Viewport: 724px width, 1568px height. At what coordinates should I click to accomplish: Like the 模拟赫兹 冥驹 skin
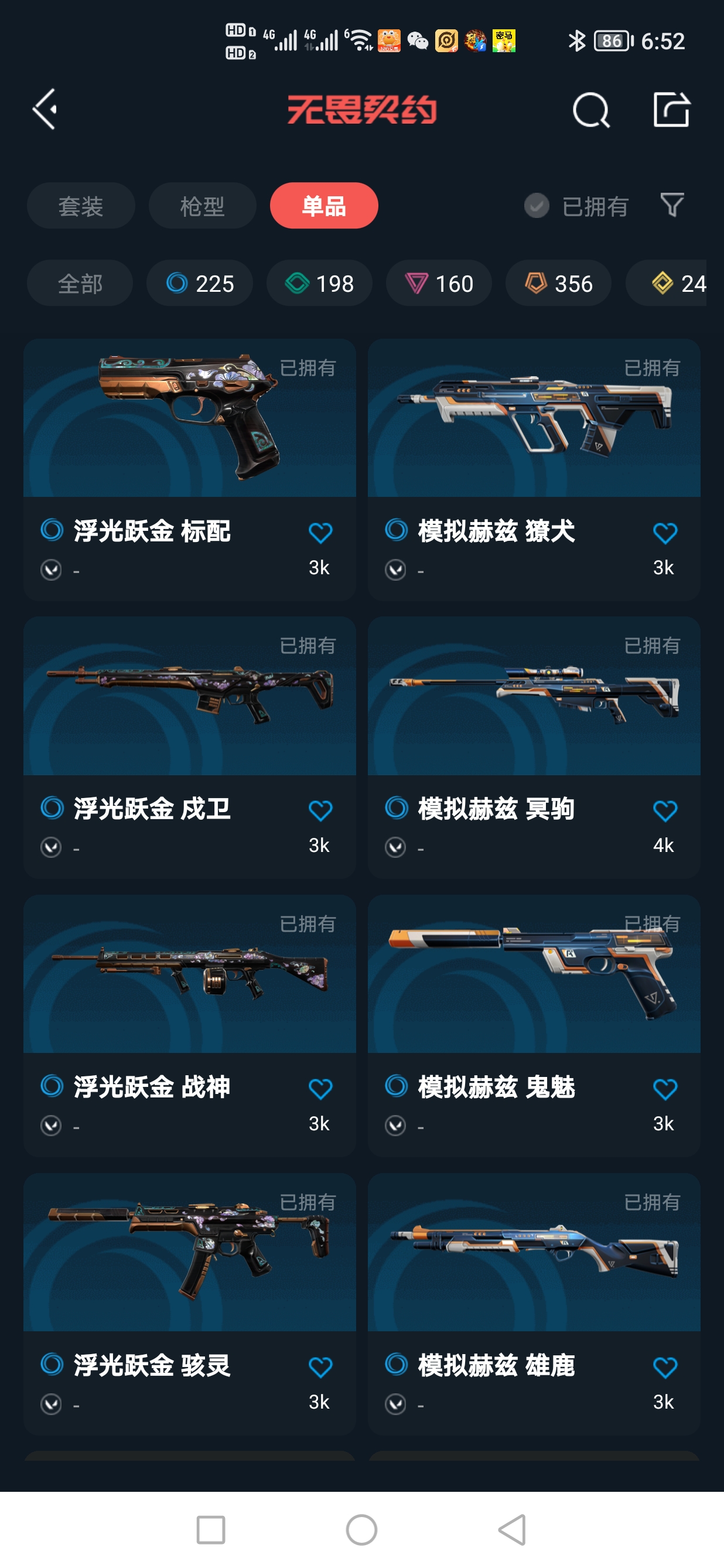point(664,811)
